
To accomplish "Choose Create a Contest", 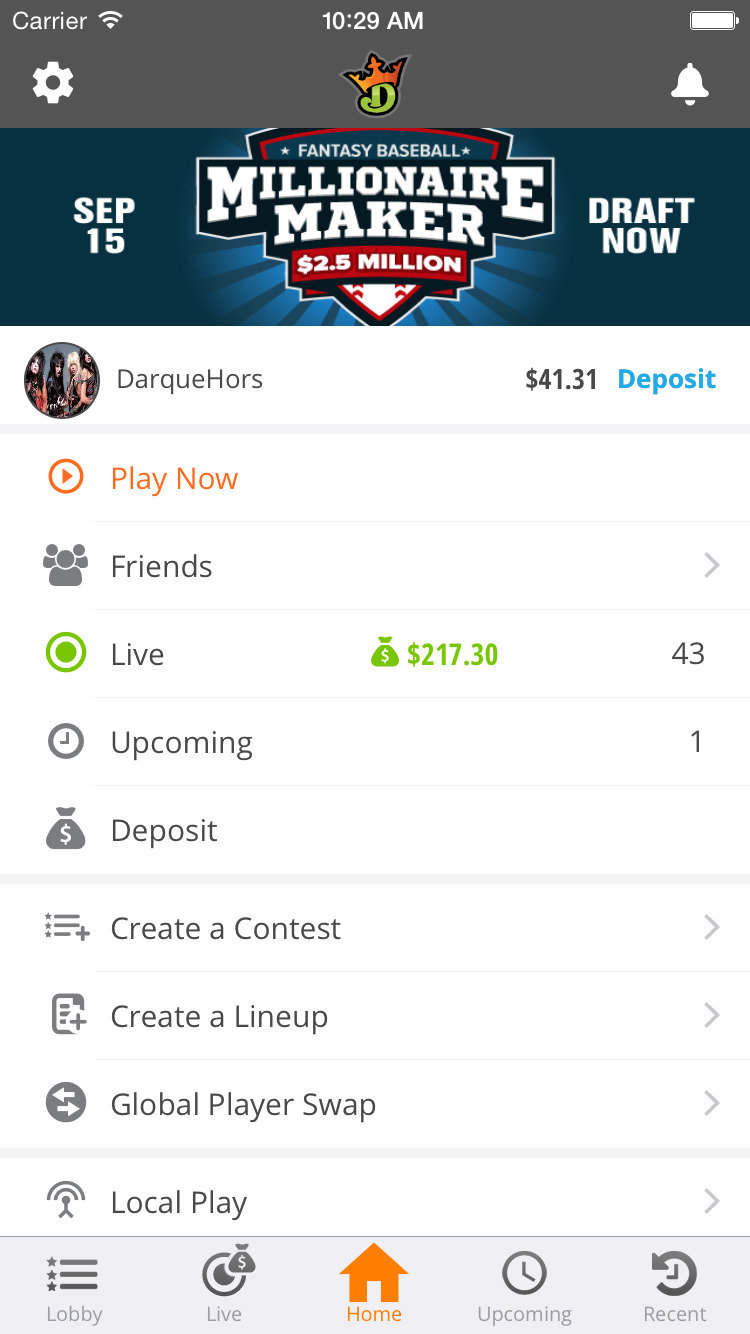I will click(375, 928).
